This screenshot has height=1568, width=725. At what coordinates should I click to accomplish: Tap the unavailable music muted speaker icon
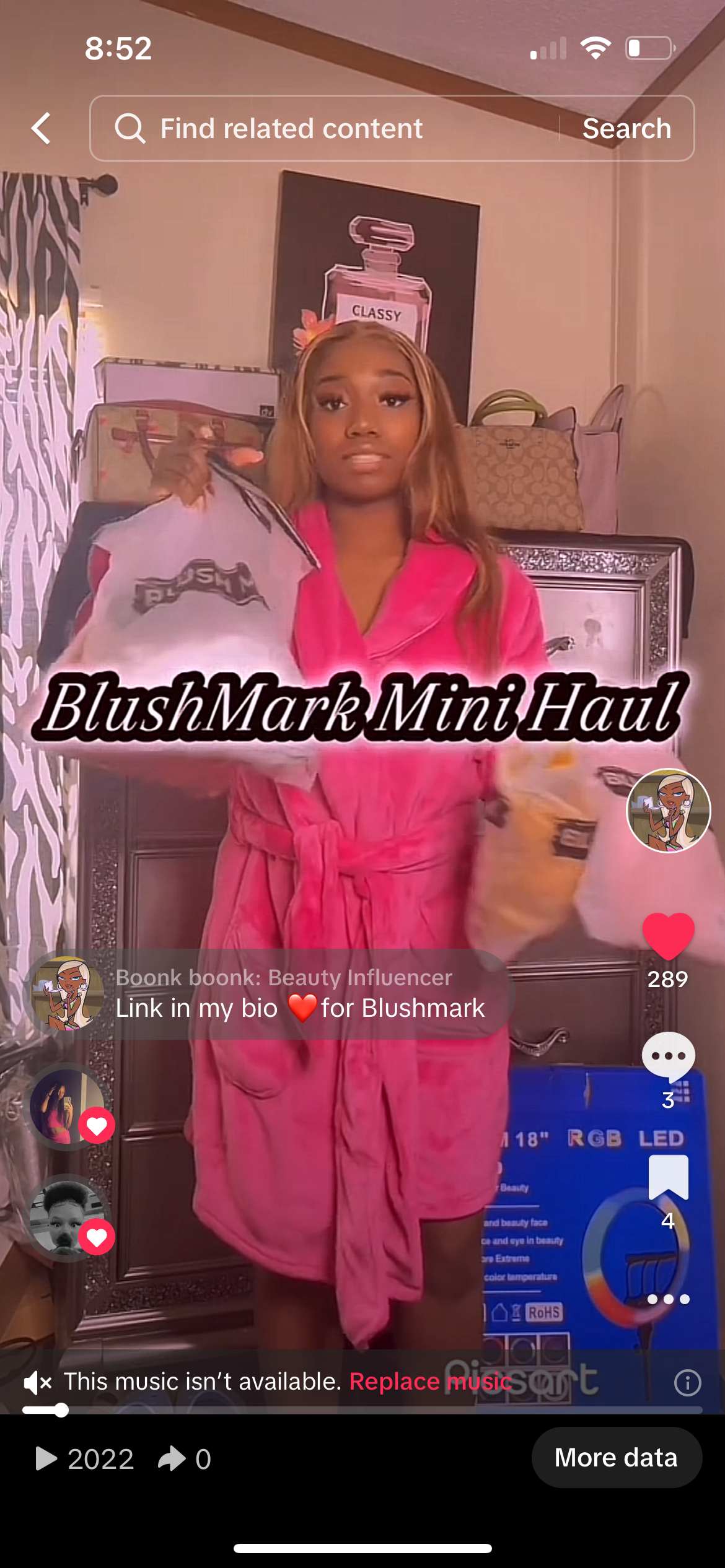point(37,1382)
